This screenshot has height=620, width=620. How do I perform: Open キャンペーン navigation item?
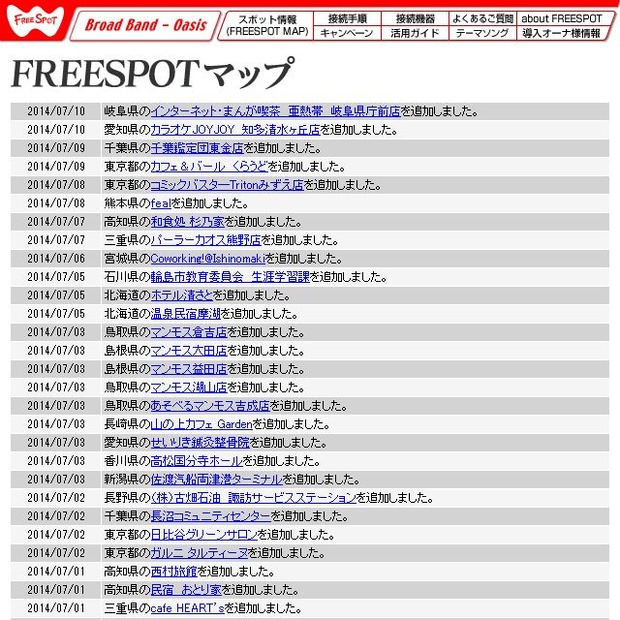pyautogui.click(x=347, y=33)
